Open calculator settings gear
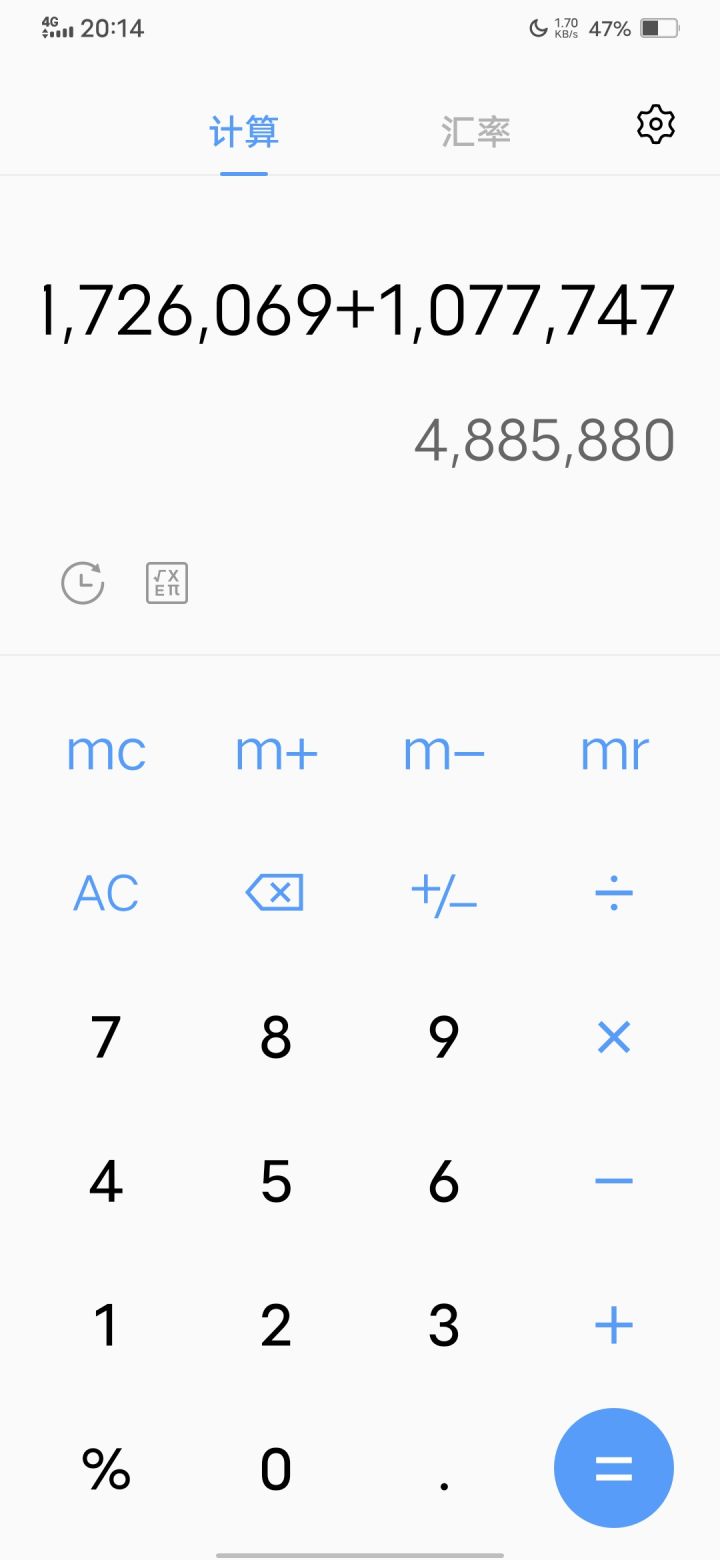The height and width of the screenshot is (1560, 720). click(x=656, y=125)
